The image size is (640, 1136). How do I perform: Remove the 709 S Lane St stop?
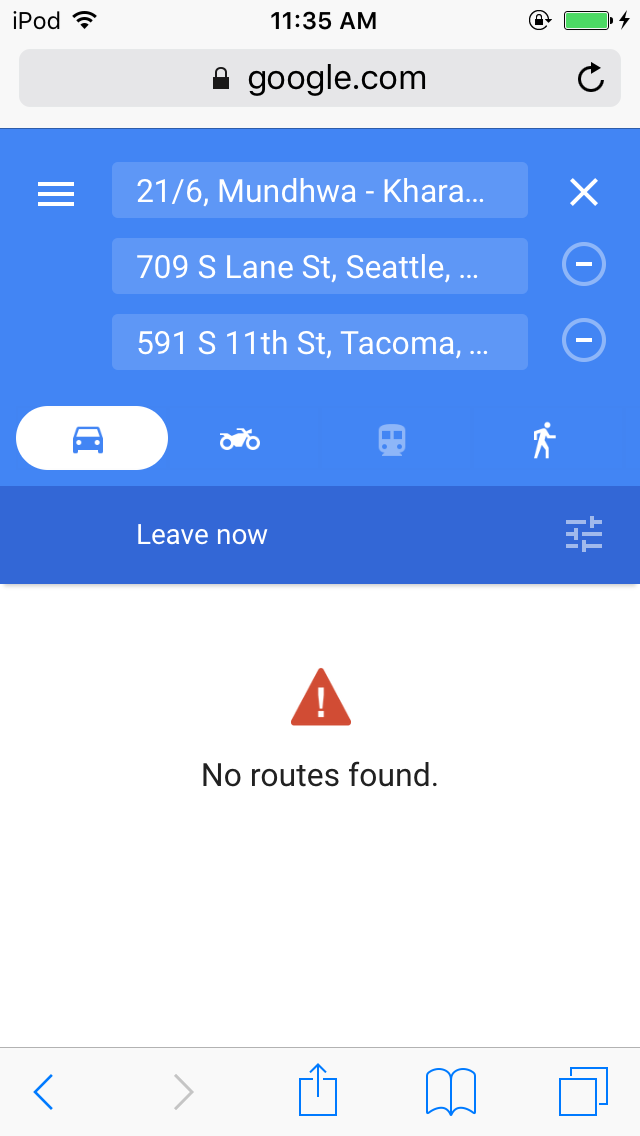(x=584, y=266)
